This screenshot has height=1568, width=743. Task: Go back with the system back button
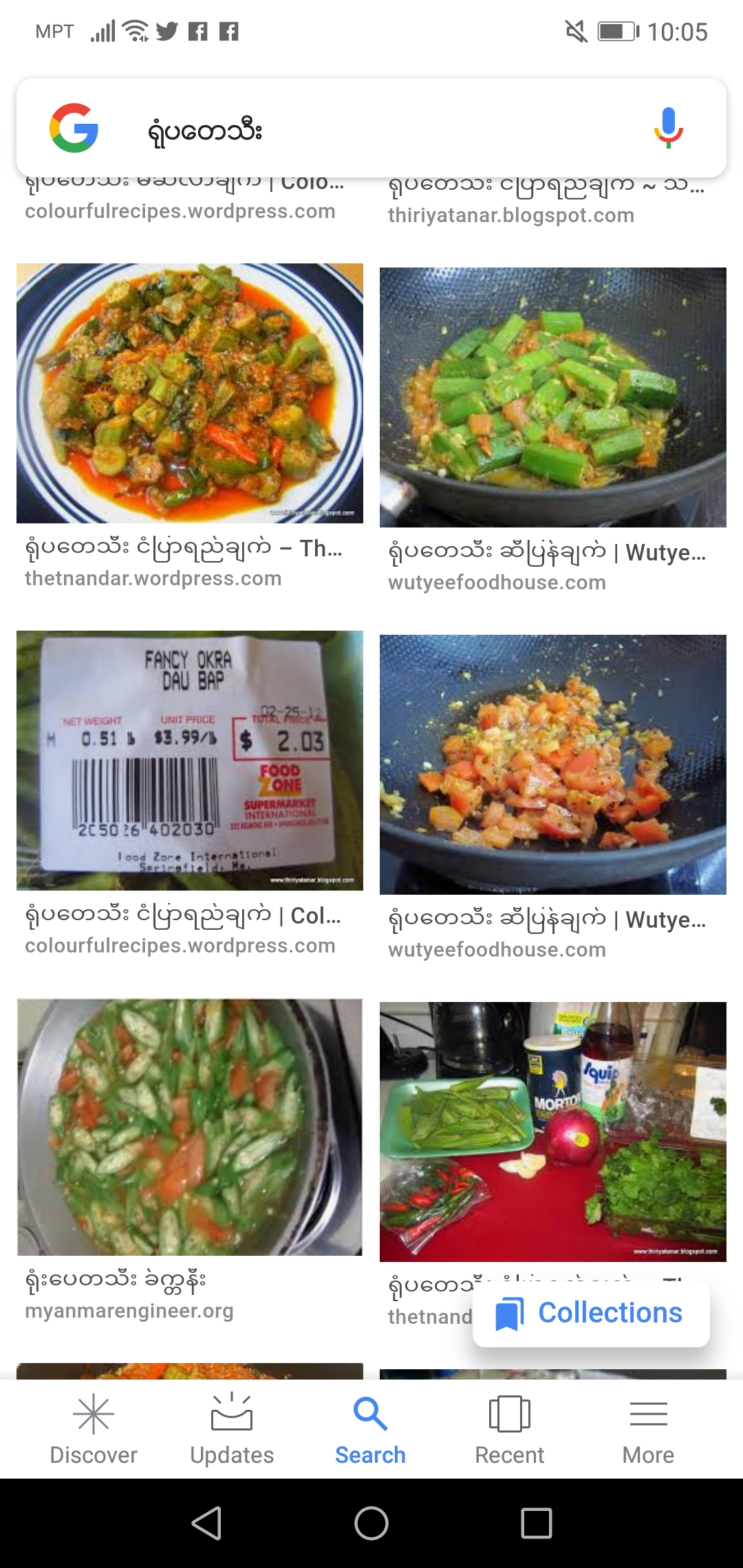(206, 1523)
